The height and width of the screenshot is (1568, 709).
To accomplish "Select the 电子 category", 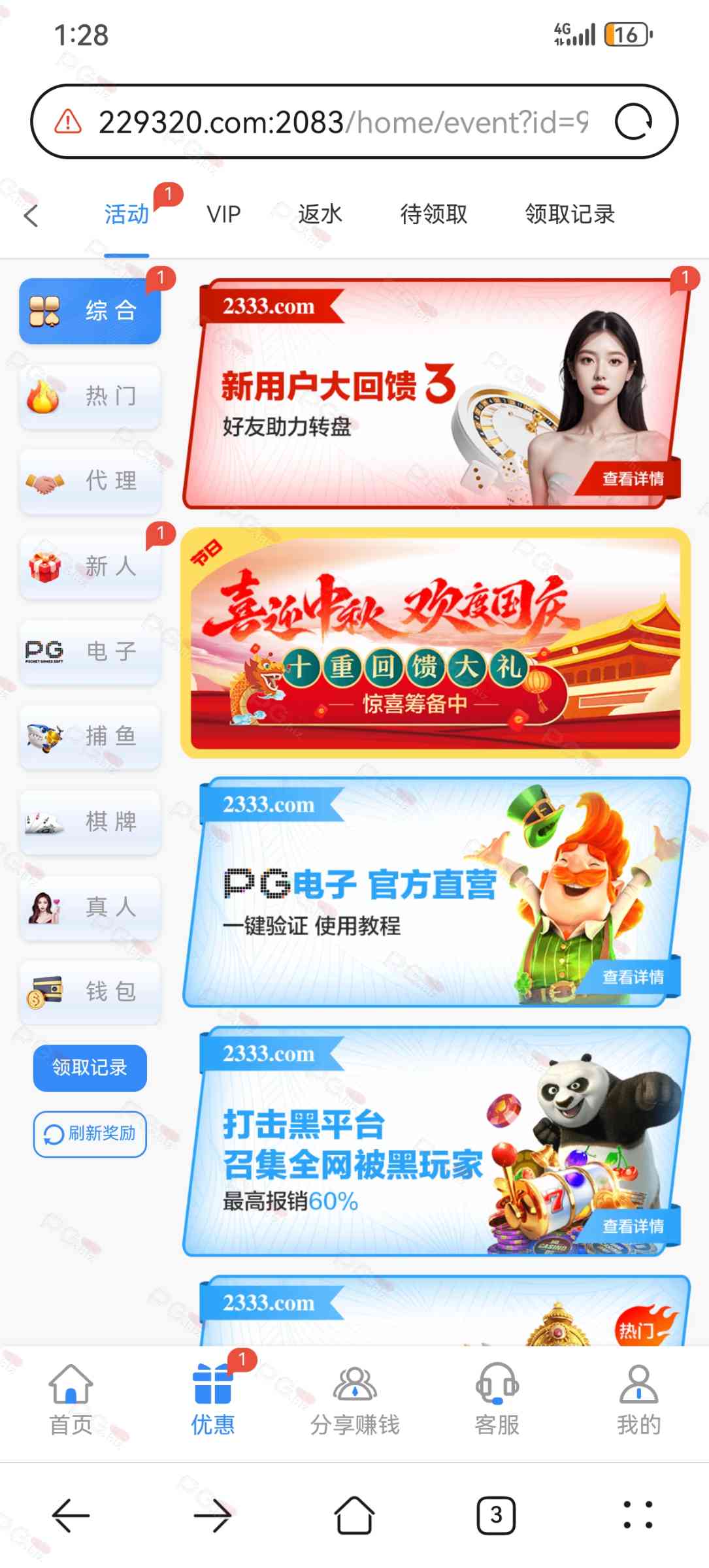I will (90, 651).
